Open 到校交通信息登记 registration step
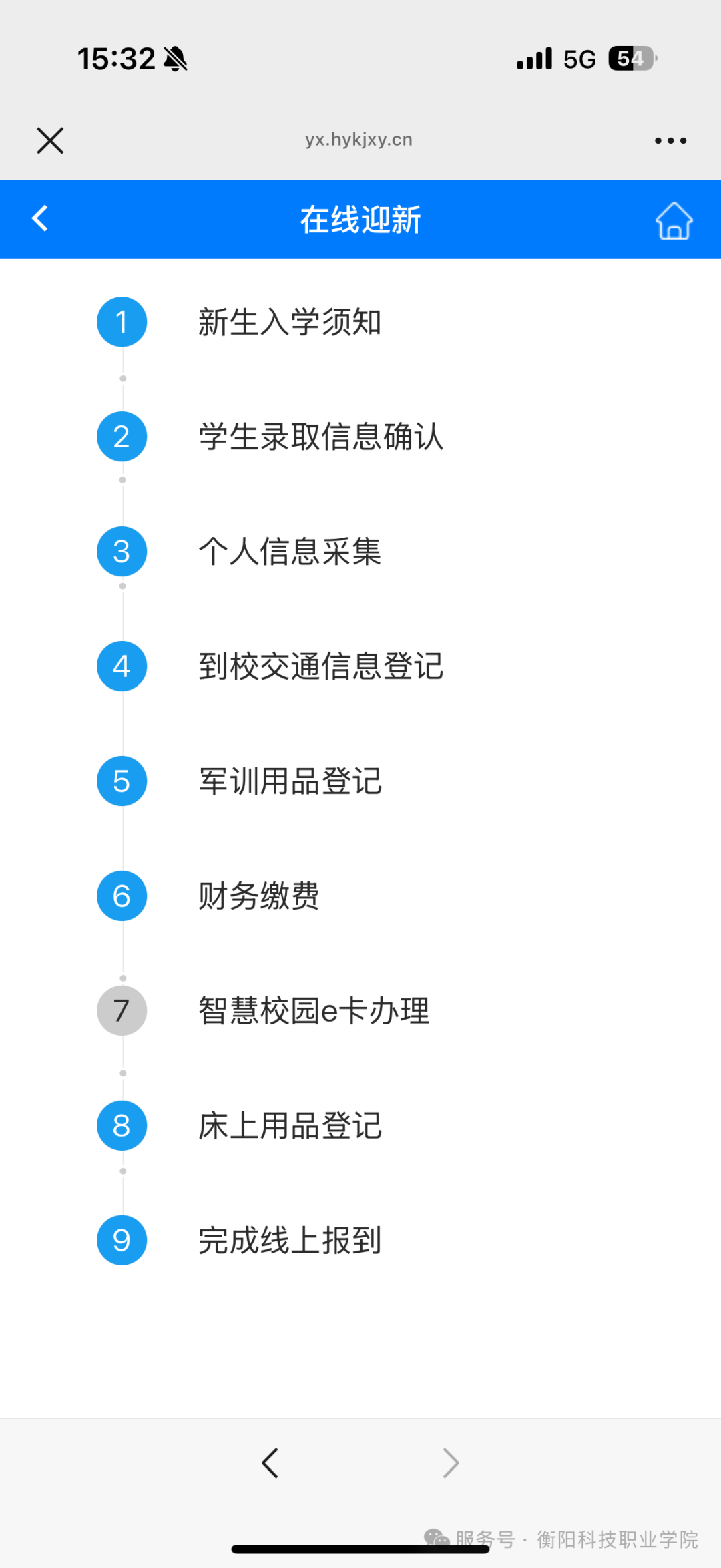The width and height of the screenshot is (721, 1568). coord(322,666)
